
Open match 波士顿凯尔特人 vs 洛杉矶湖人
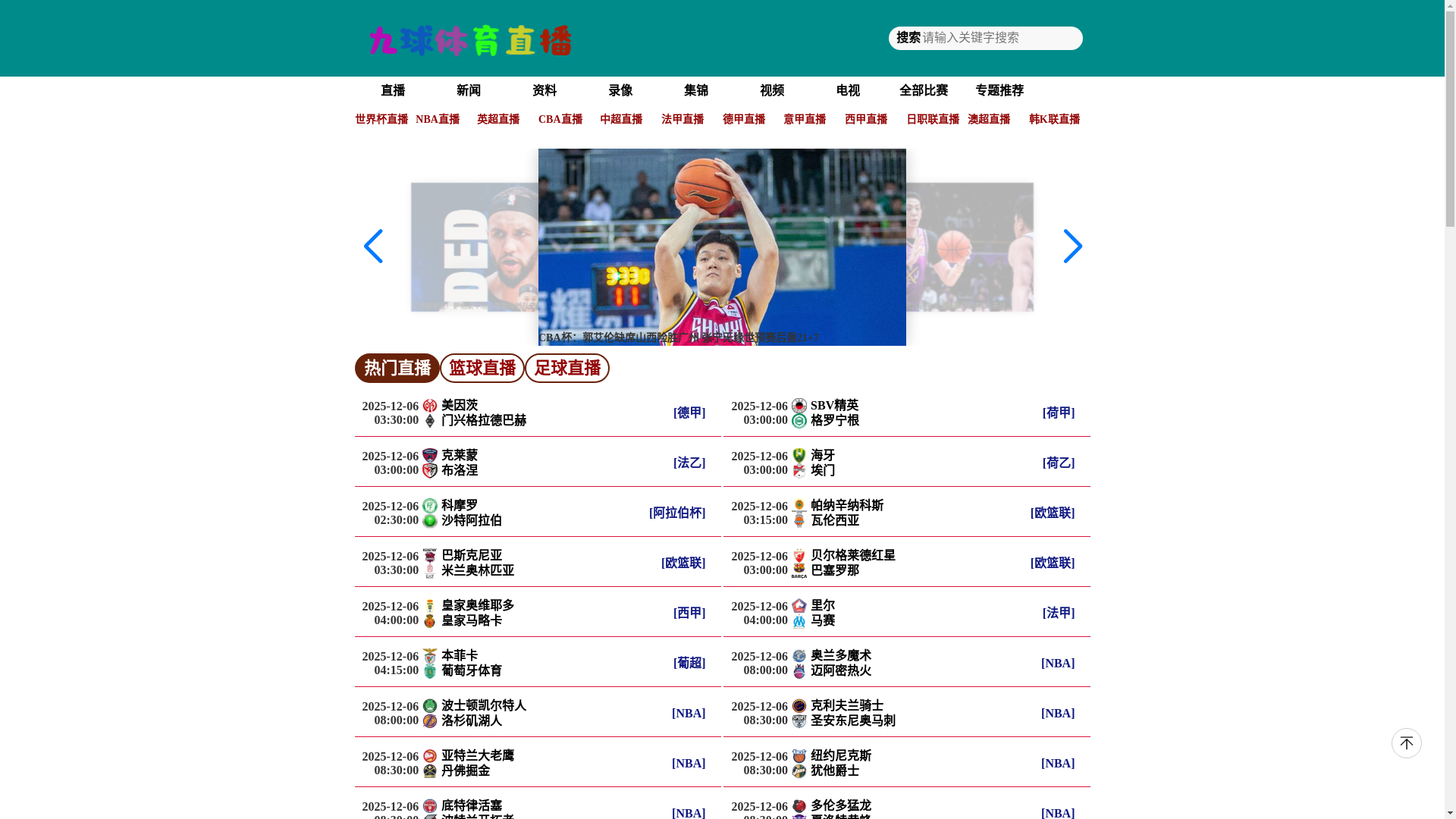[x=483, y=714]
